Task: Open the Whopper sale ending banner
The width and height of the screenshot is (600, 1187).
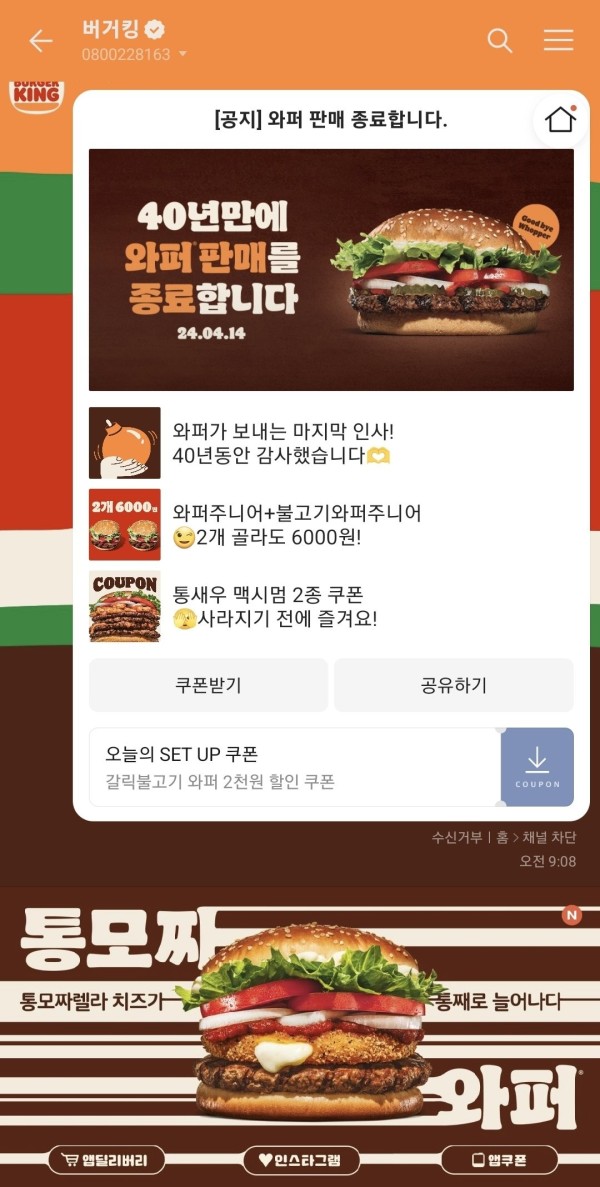Action: pos(331,270)
